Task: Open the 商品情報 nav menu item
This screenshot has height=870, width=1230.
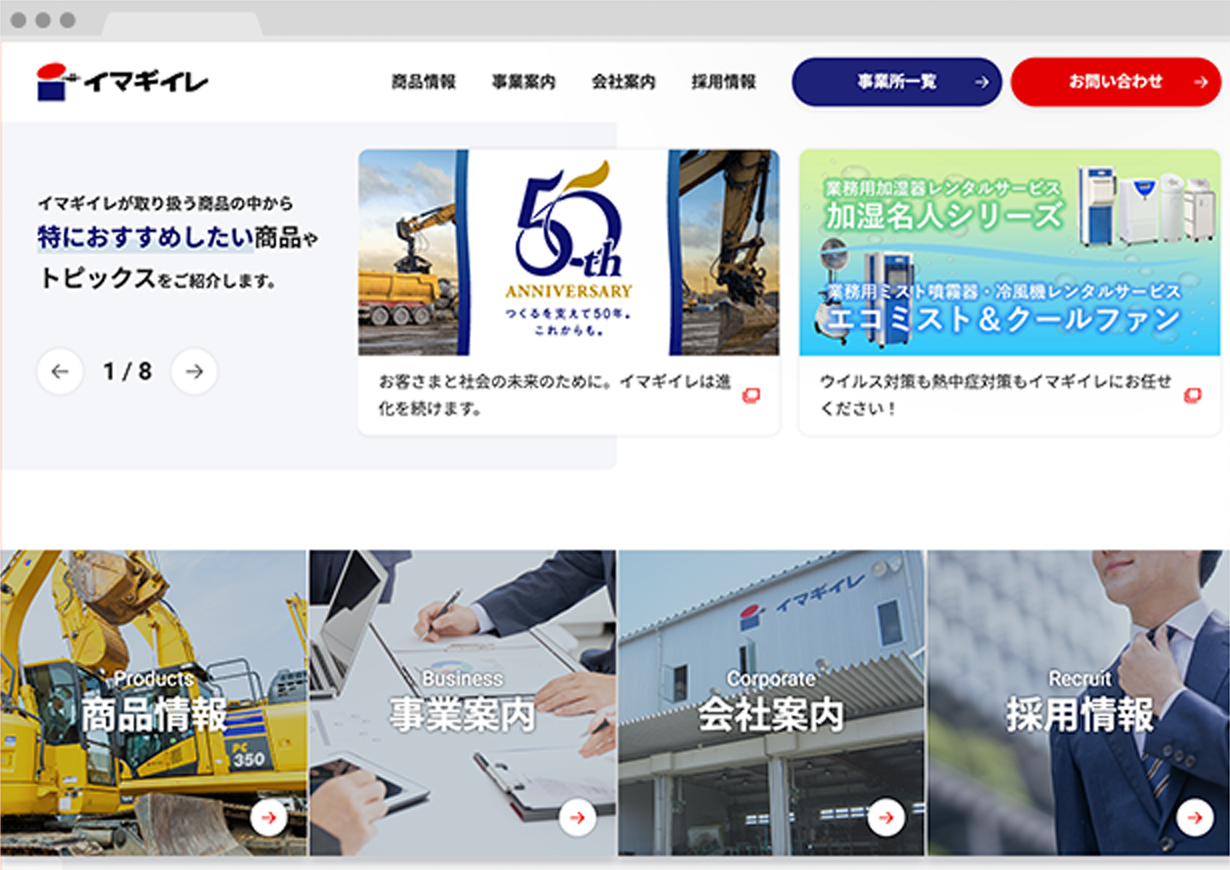Action: [423, 82]
